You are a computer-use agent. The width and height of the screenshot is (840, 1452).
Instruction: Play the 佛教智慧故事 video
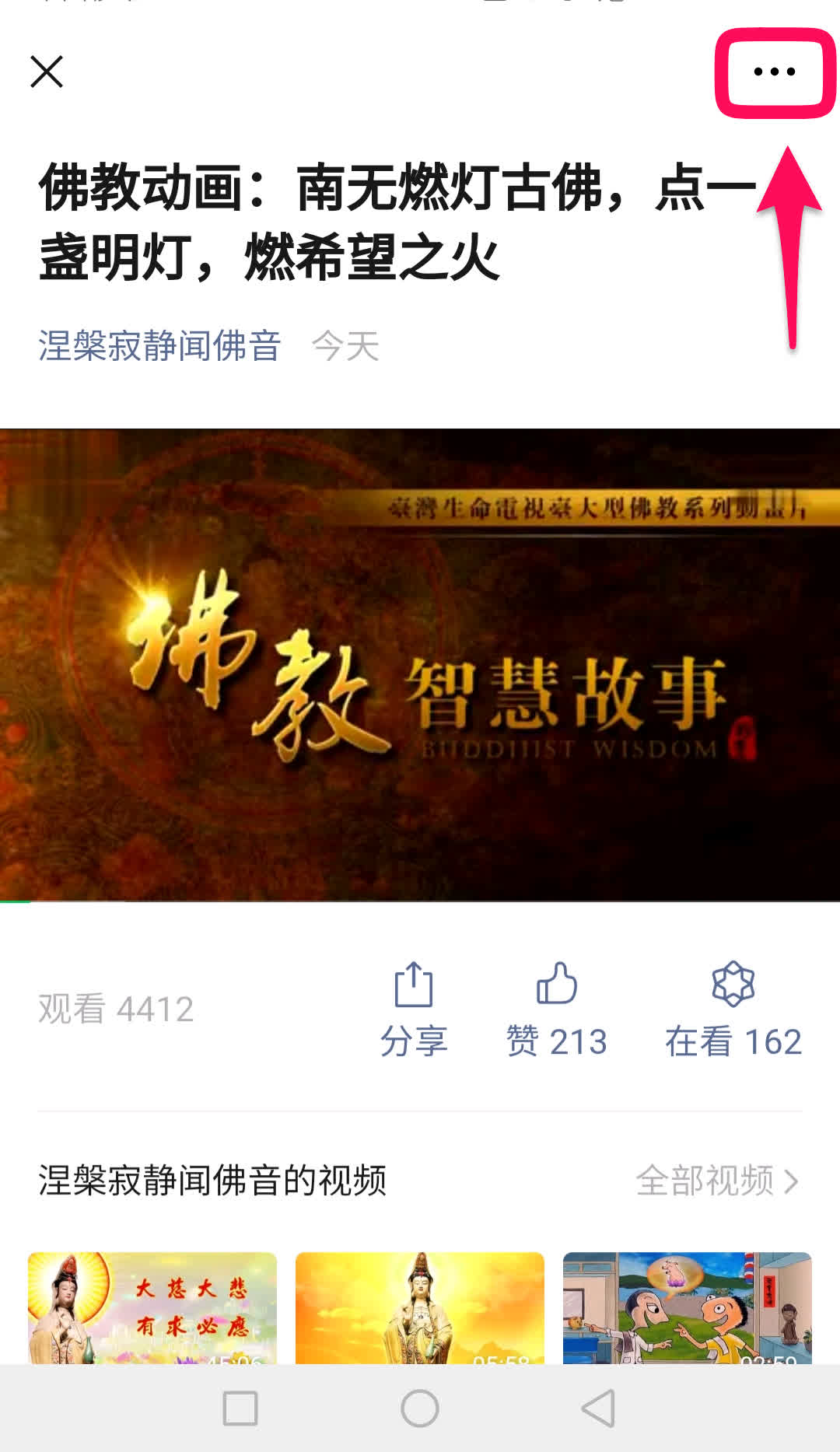420,665
